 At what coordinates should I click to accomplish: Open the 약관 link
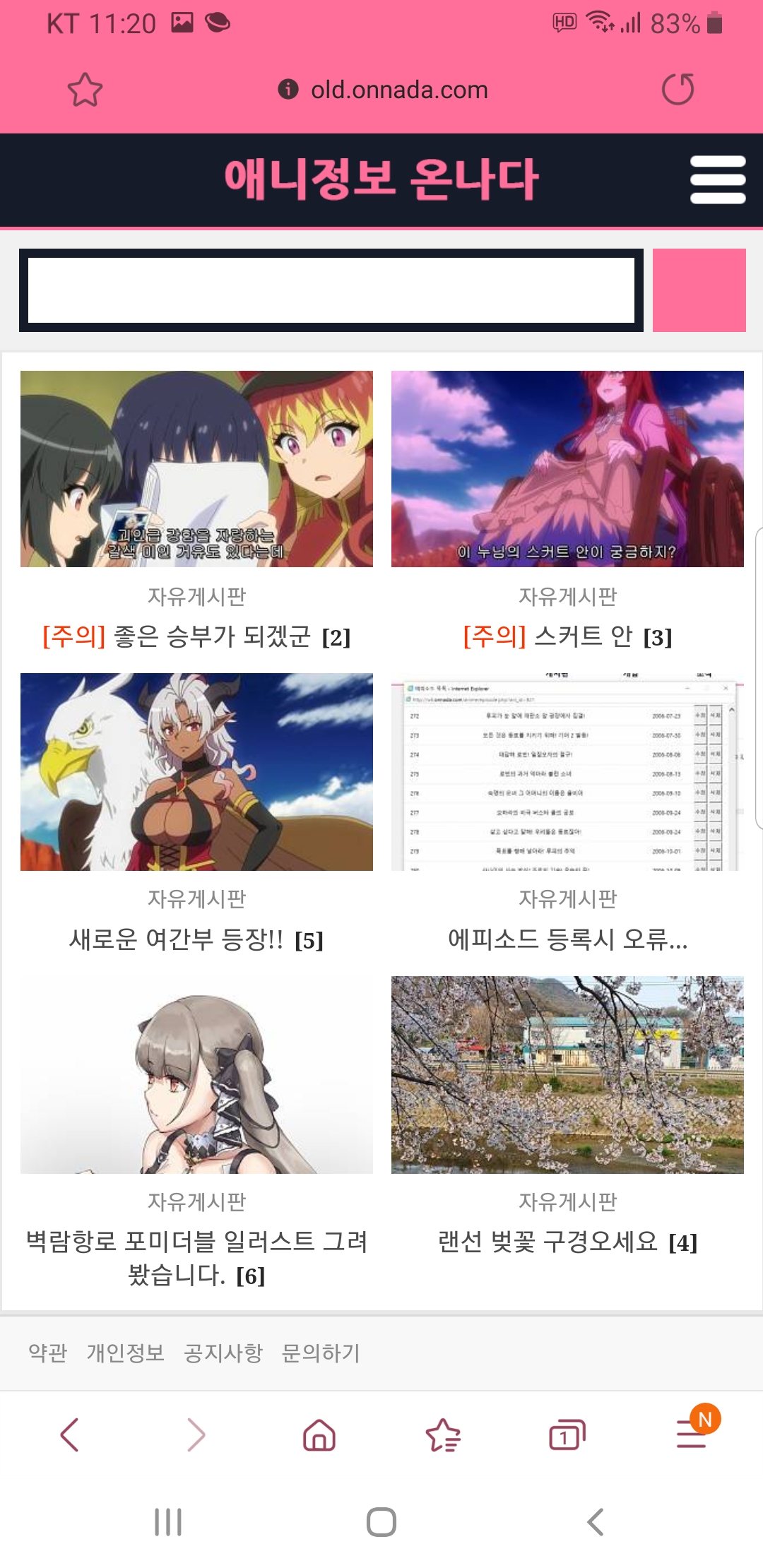[48, 1353]
